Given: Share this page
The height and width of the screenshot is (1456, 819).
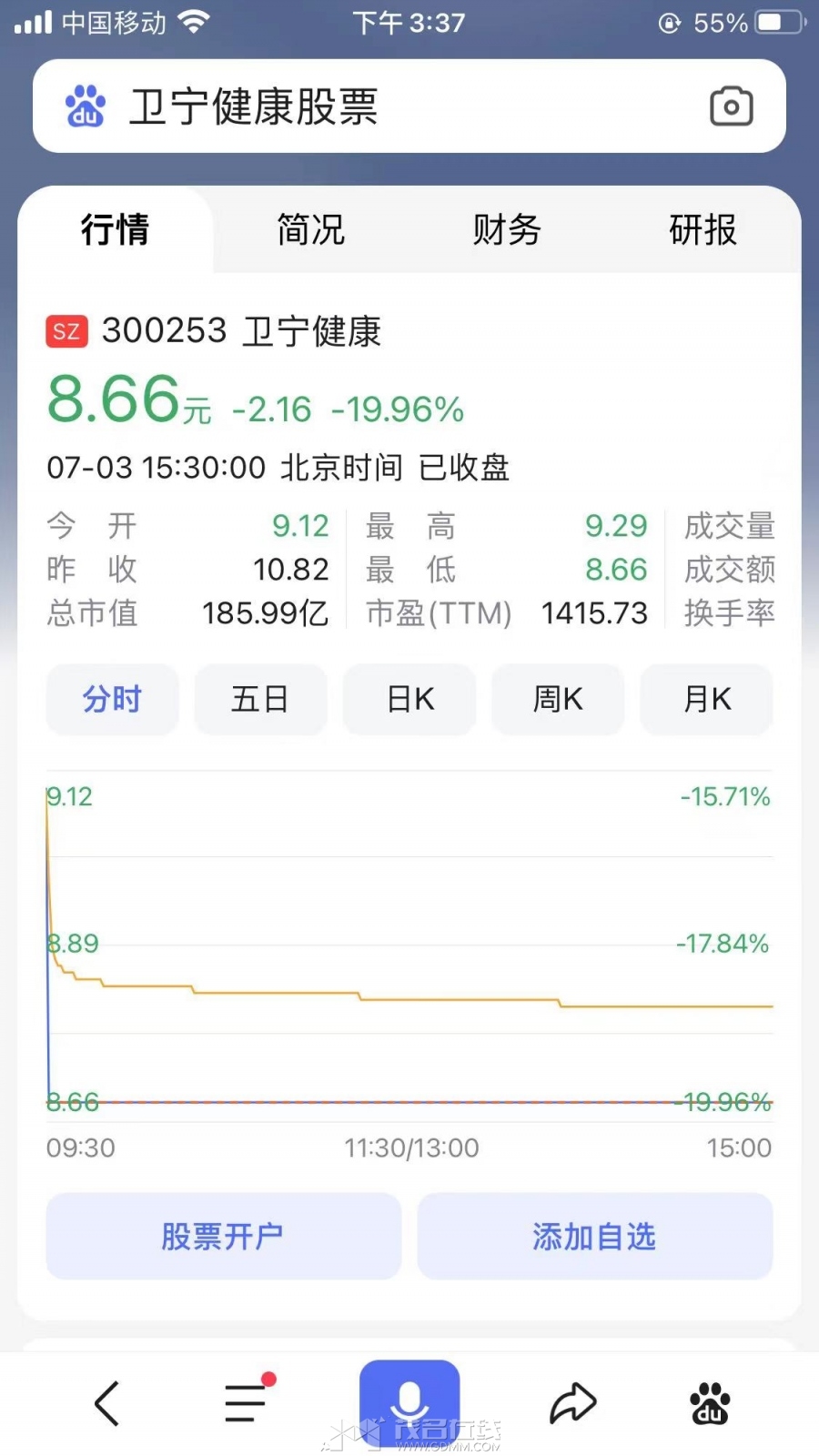Looking at the screenshot, I should click(572, 1403).
